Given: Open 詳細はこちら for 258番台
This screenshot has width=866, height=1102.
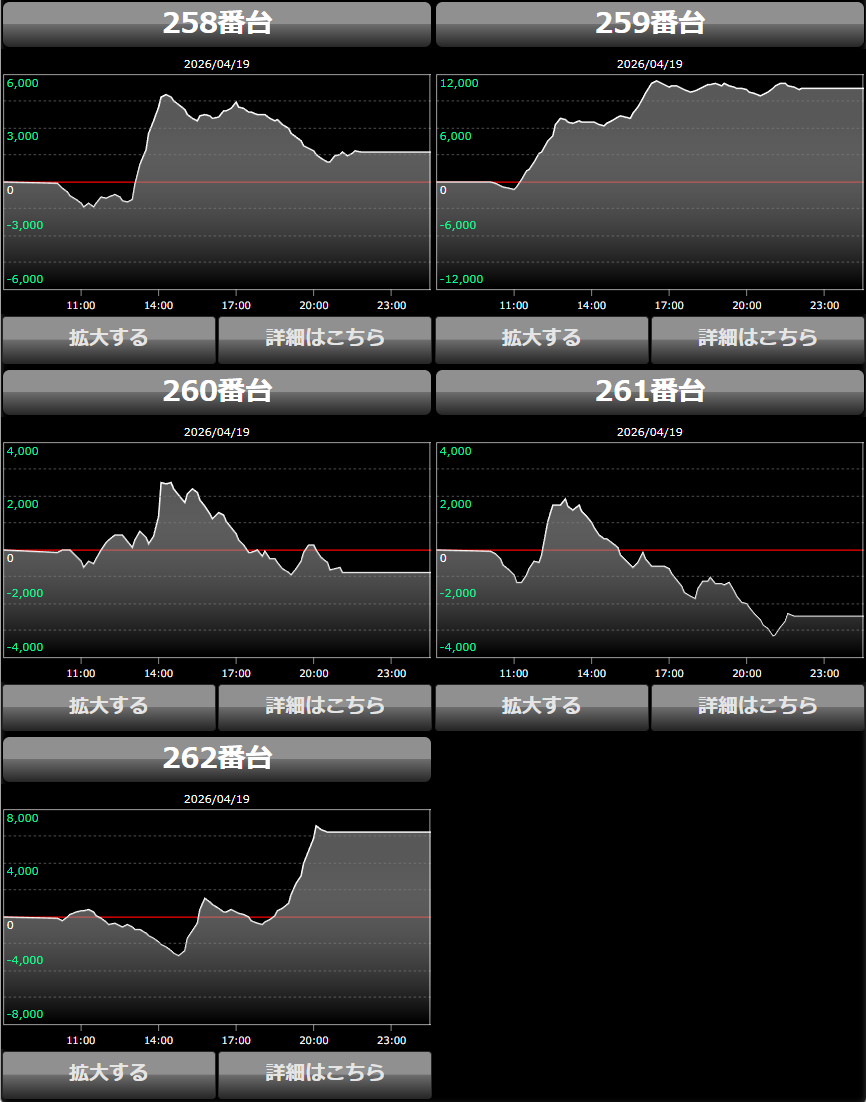Looking at the screenshot, I should tap(325, 339).
